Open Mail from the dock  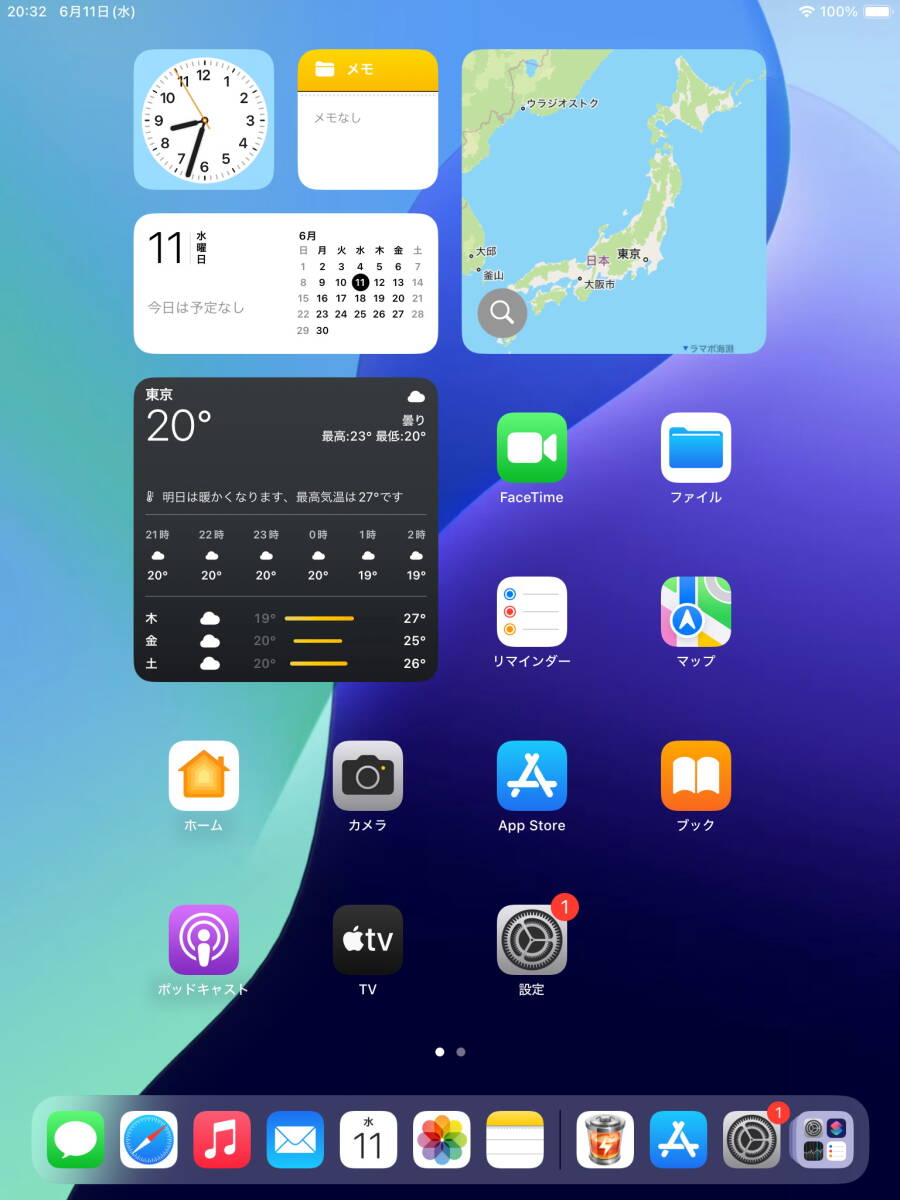tap(295, 1140)
